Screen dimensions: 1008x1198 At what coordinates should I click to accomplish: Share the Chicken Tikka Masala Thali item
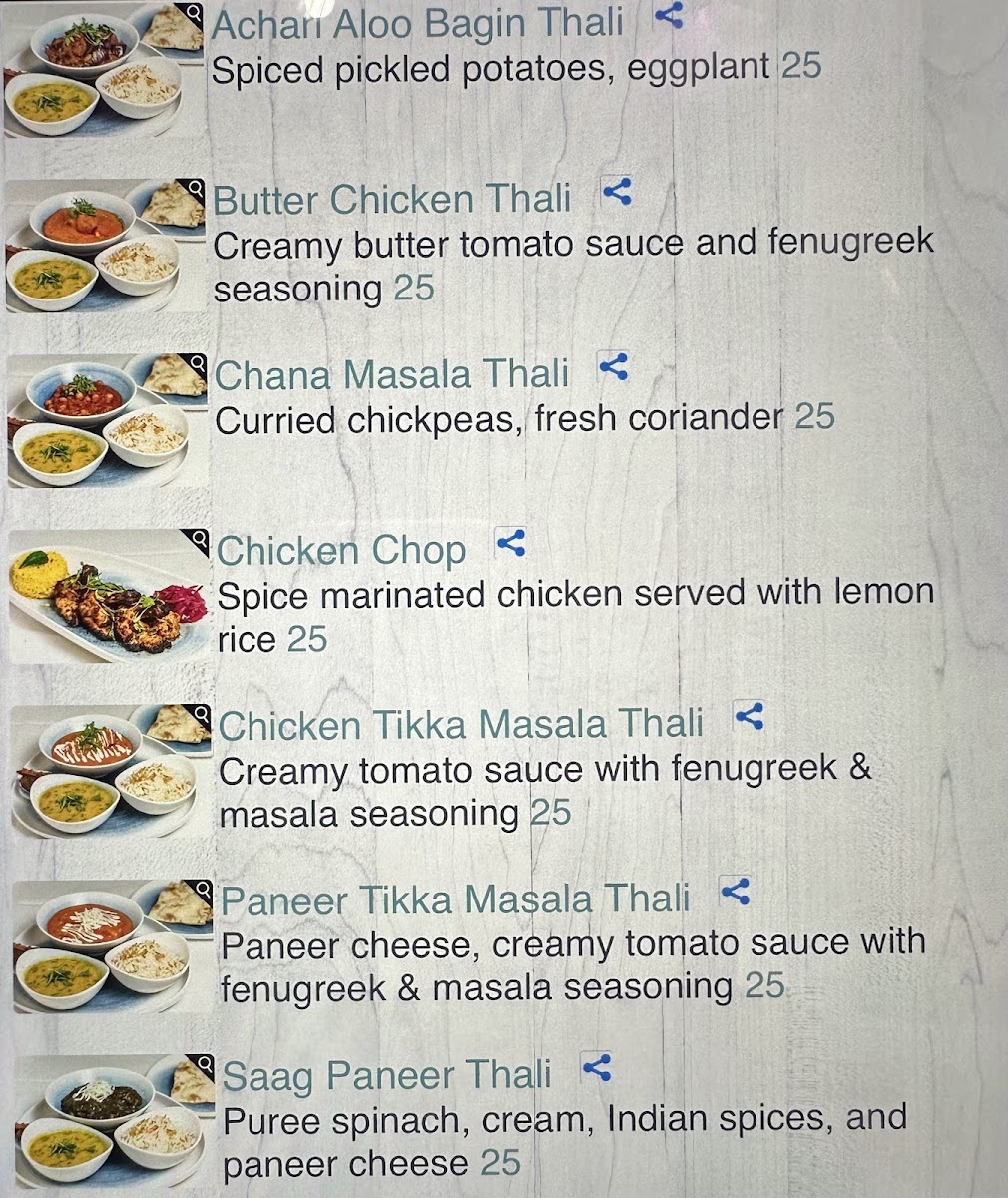tap(749, 716)
